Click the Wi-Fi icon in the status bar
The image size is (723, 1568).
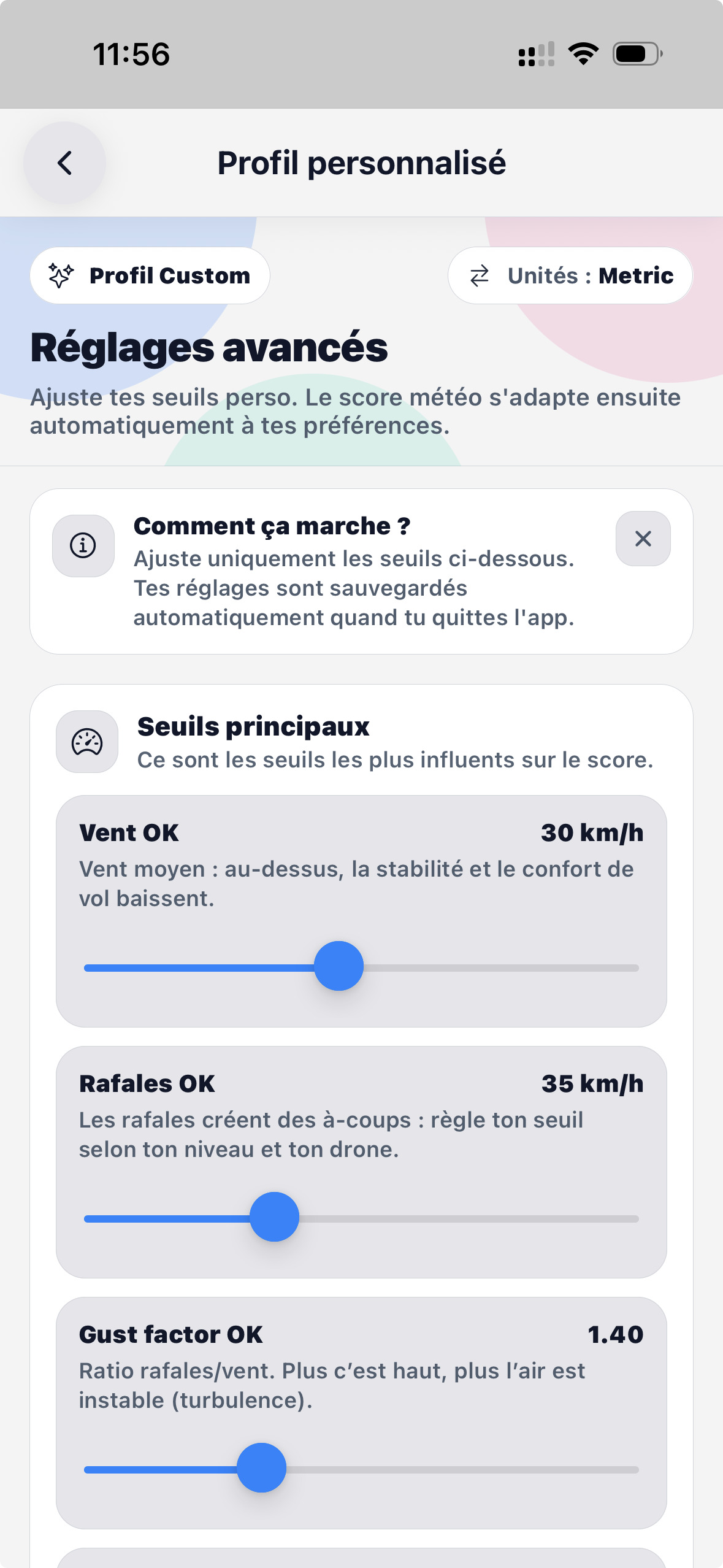(582, 54)
